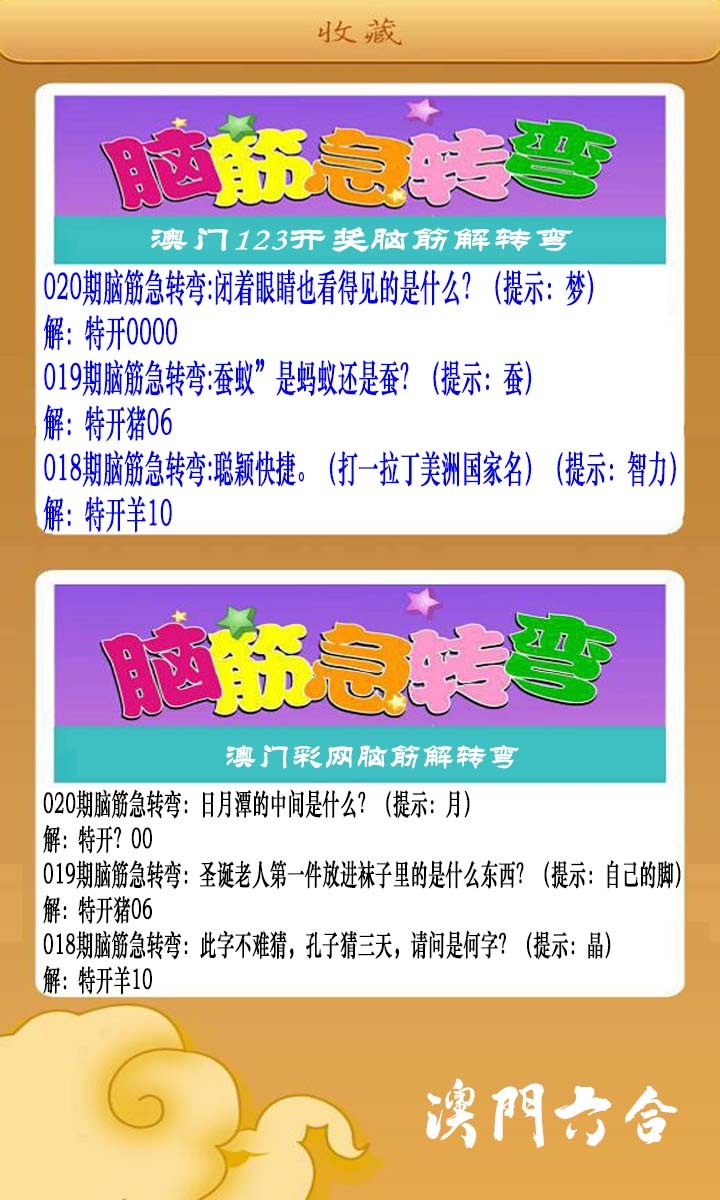Open the 澳门123开奖脑筋解转弯 card

coord(360,310)
